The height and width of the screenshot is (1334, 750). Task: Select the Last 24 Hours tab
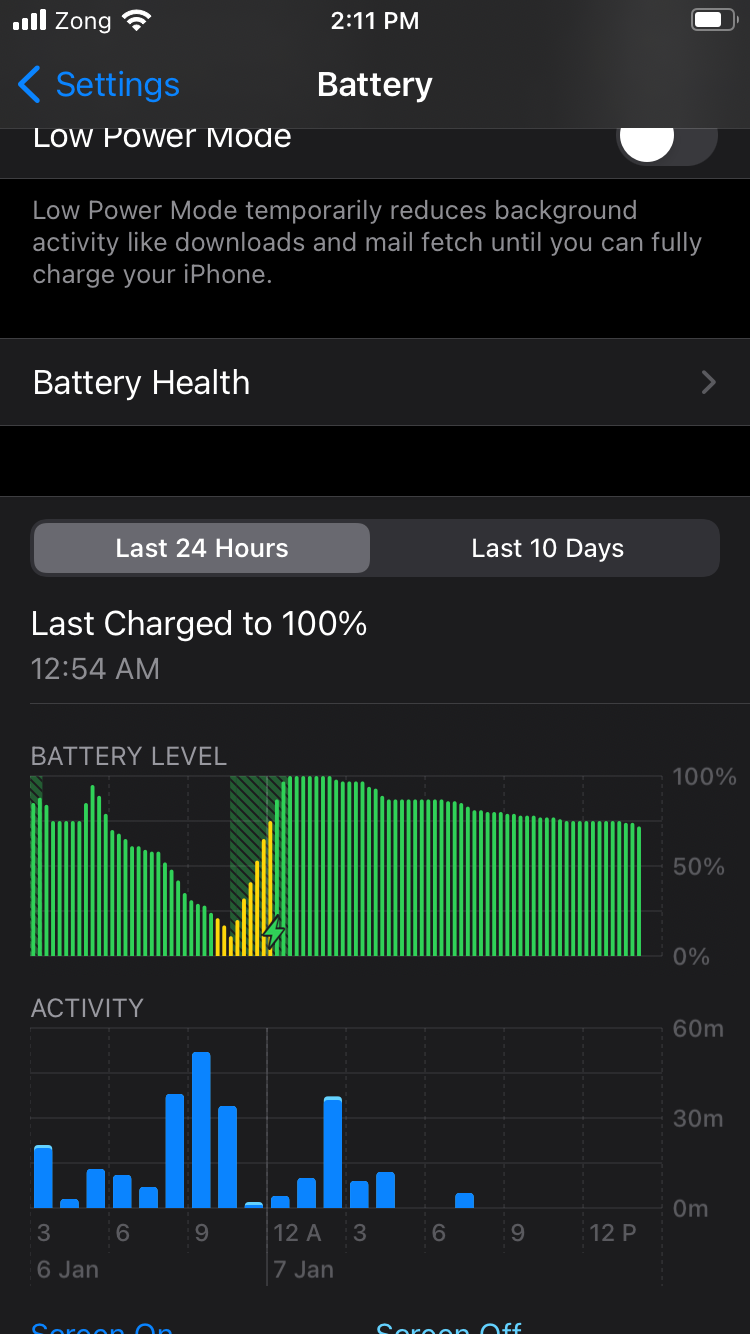202,548
